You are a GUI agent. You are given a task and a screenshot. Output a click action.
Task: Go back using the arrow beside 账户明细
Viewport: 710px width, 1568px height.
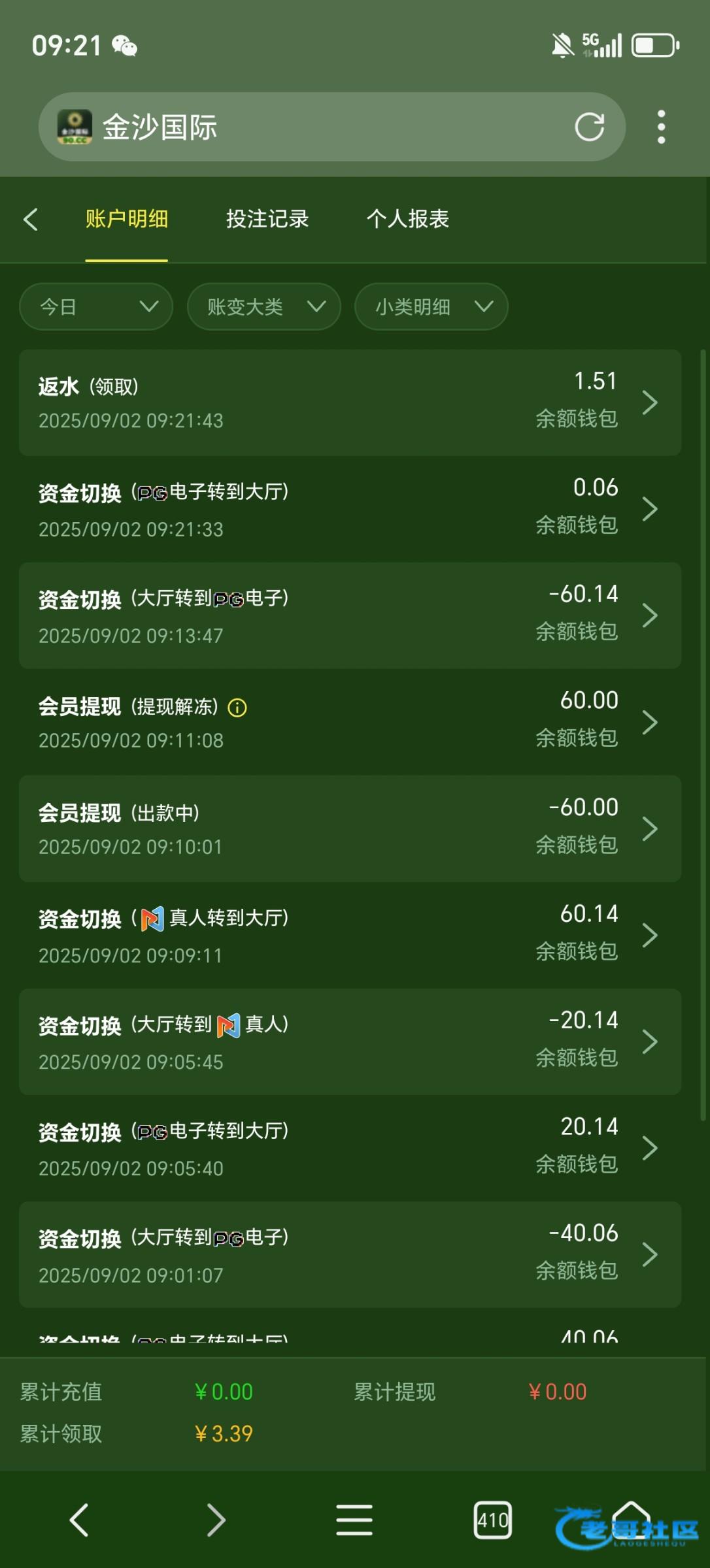pos(31,220)
